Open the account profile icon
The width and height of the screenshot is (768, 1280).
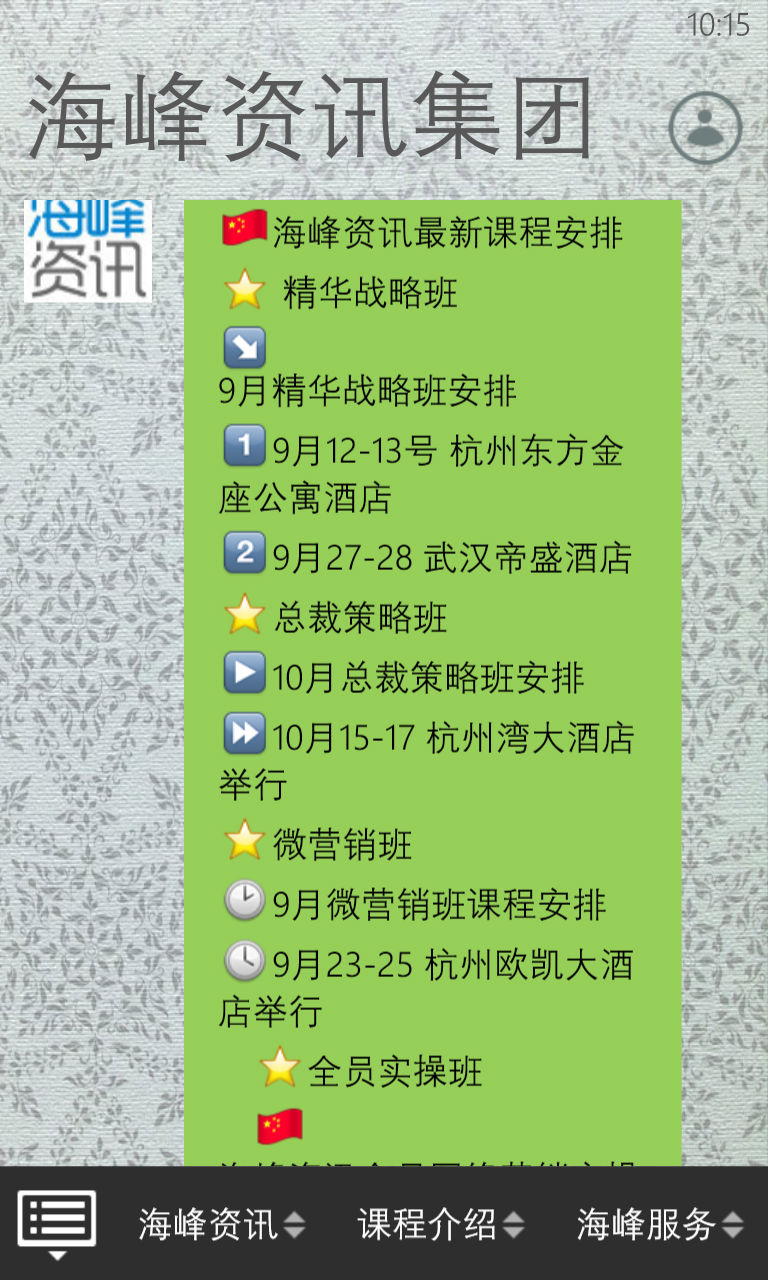[x=705, y=128]
